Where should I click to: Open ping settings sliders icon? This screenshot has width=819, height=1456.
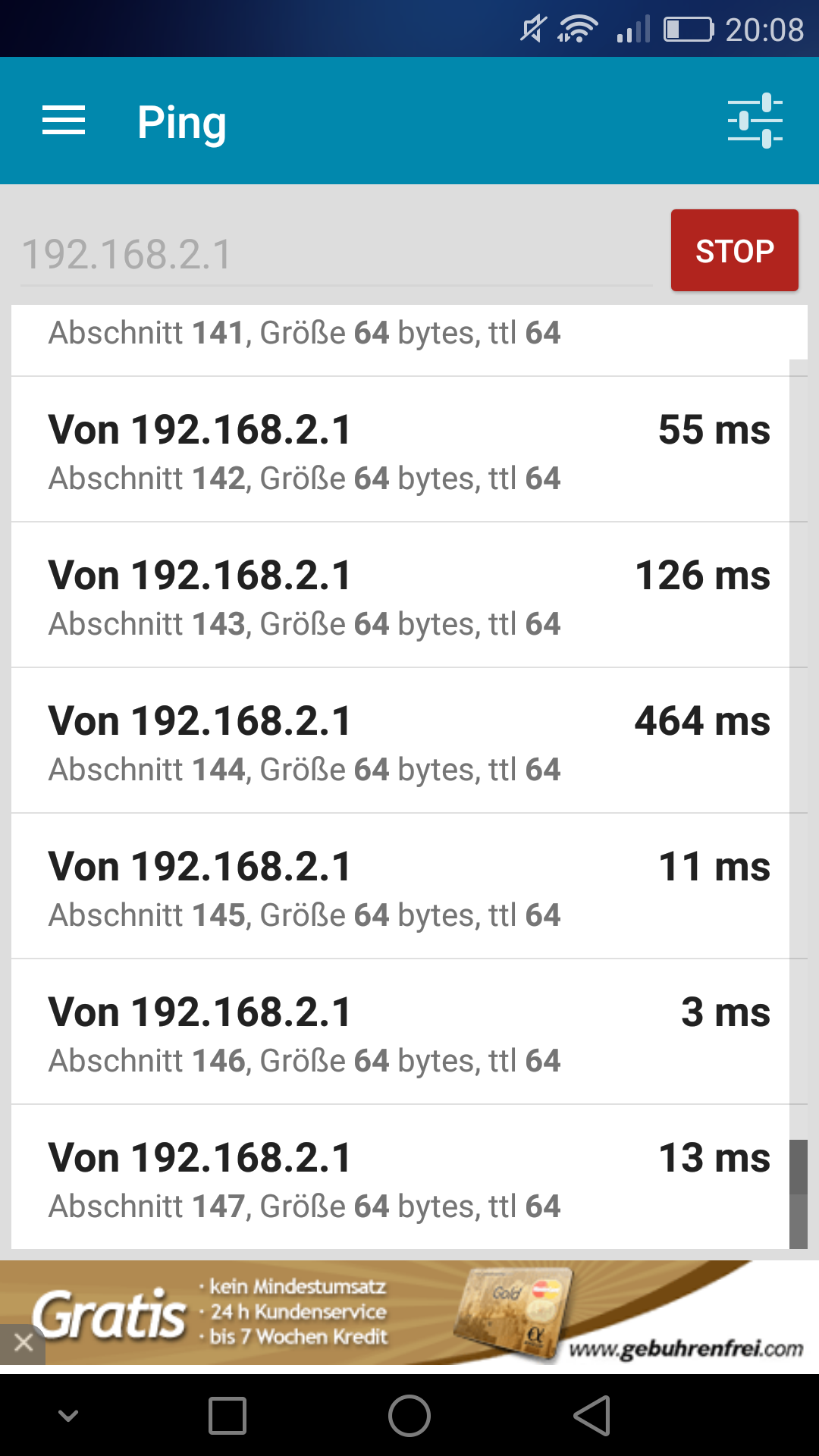tap(755, 121)
